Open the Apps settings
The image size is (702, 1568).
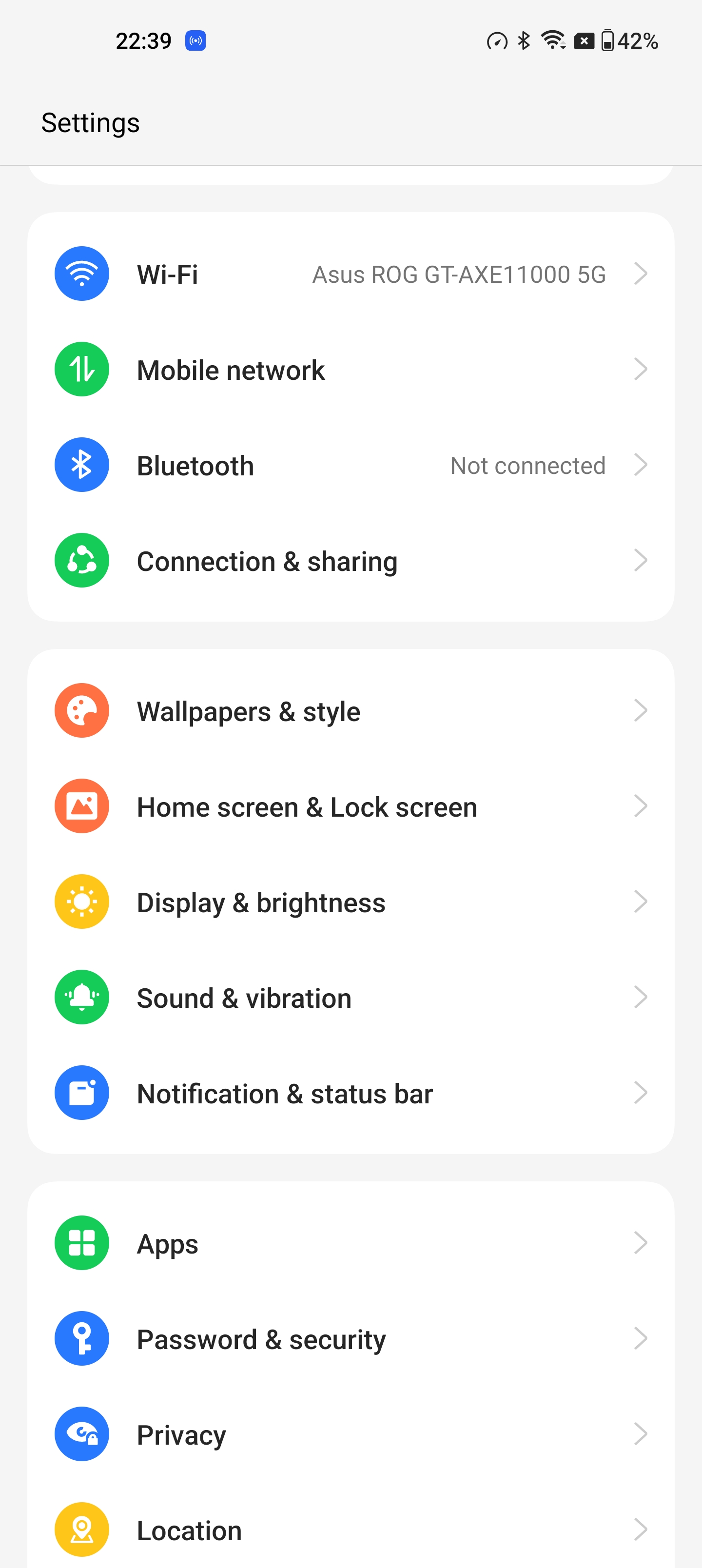point(350,1244)
